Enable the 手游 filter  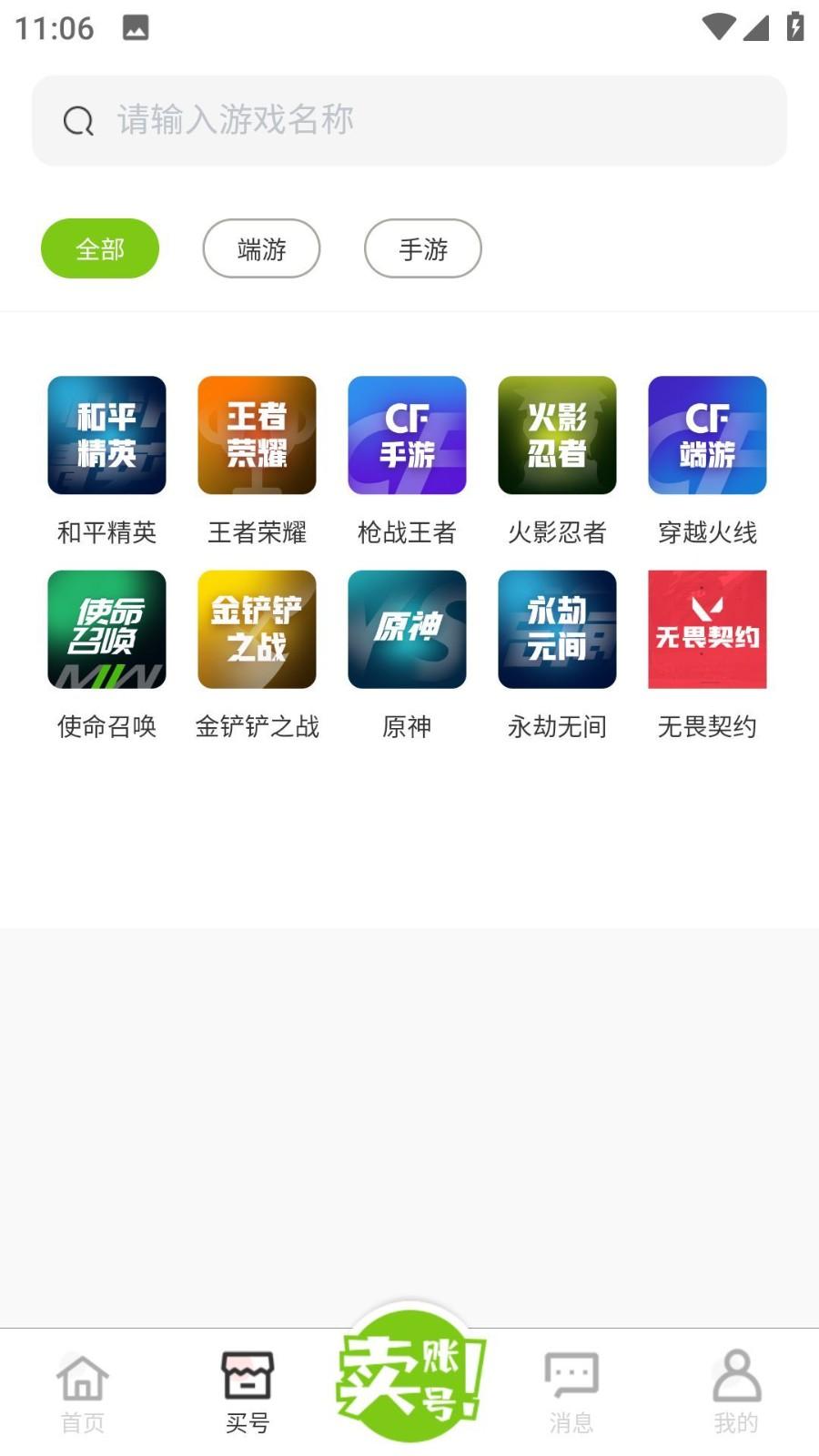point(423,248)
